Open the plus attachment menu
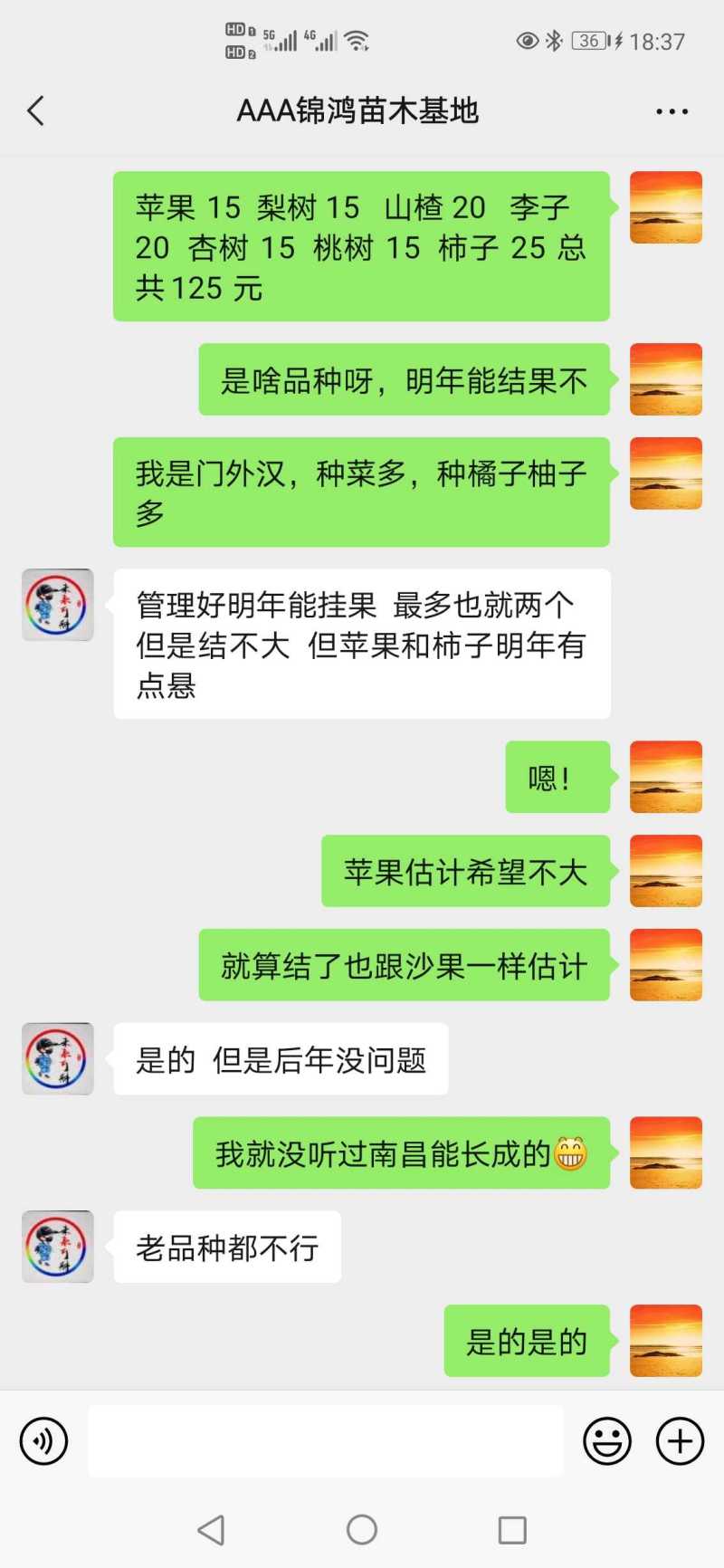 point(680,1440)
